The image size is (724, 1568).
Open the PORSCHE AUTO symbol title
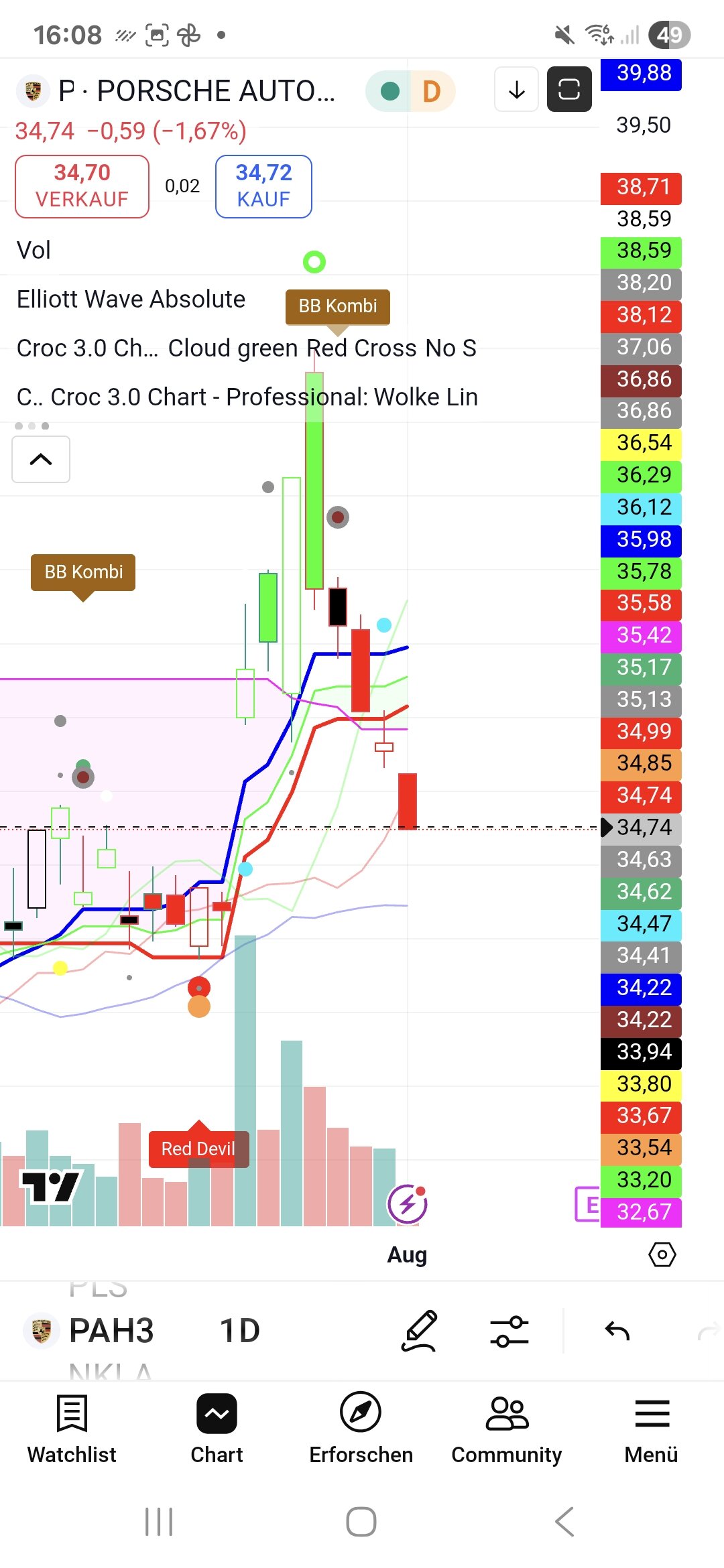(x=196, y=91)
